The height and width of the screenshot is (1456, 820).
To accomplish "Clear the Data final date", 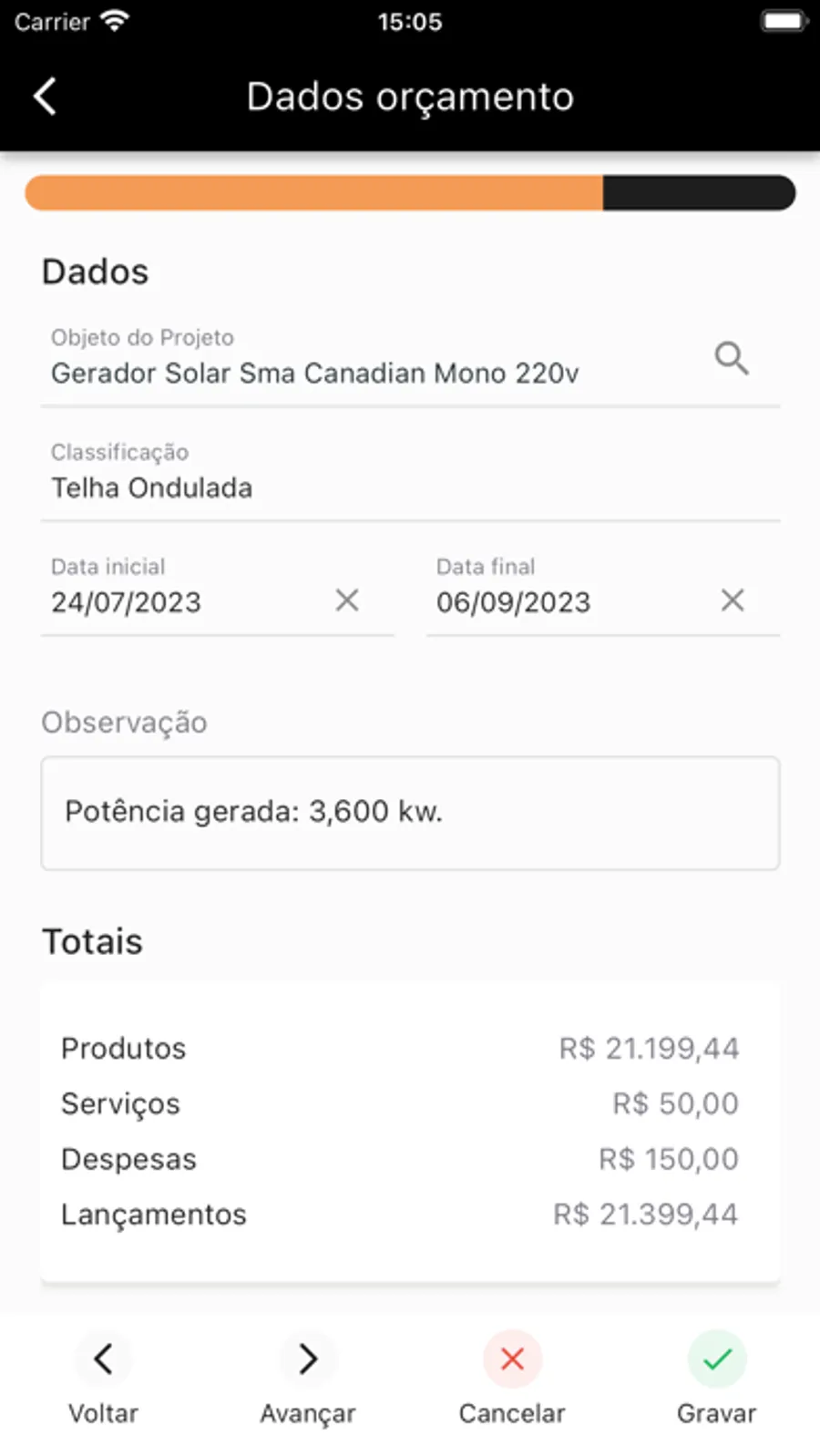I will tap(733, 600).
